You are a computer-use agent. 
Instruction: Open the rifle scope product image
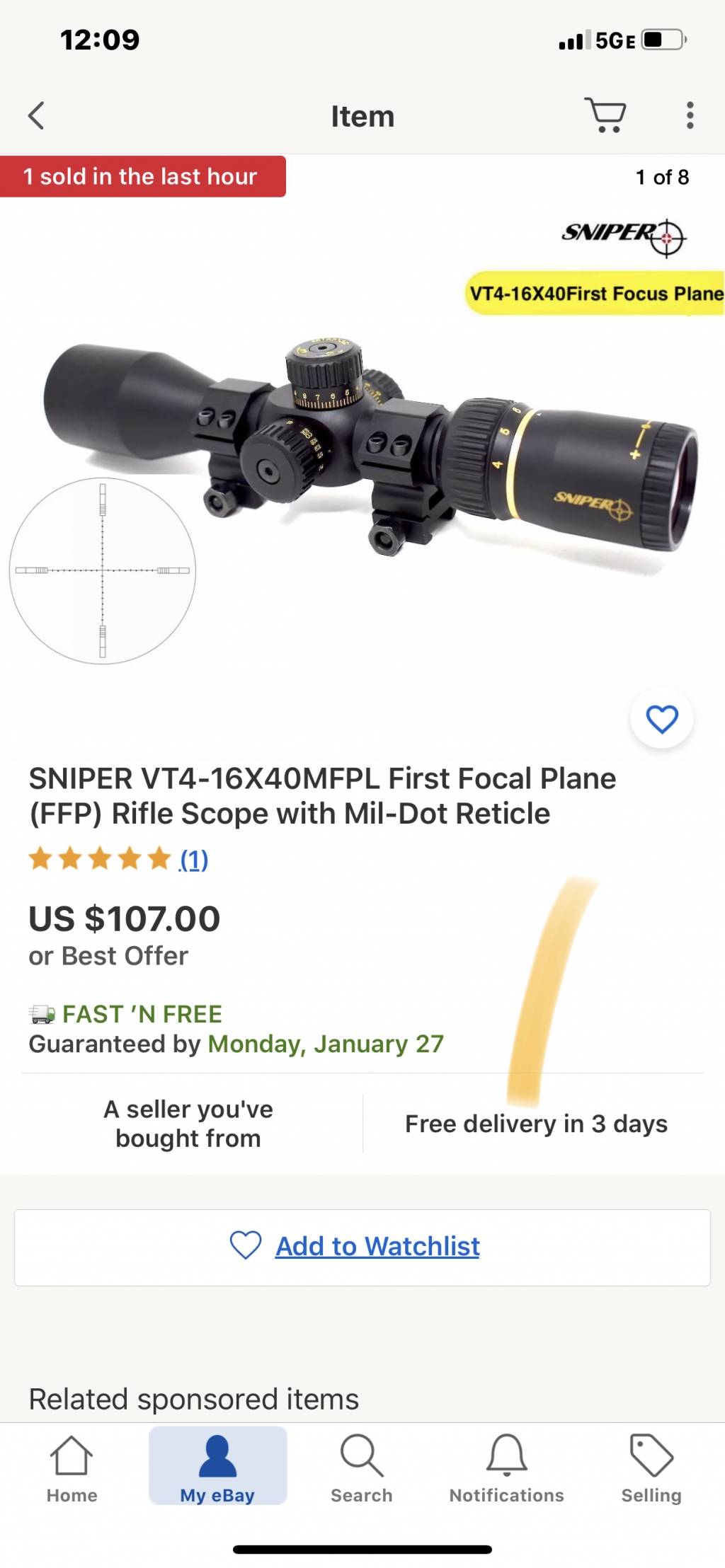[x=368, y=453]
